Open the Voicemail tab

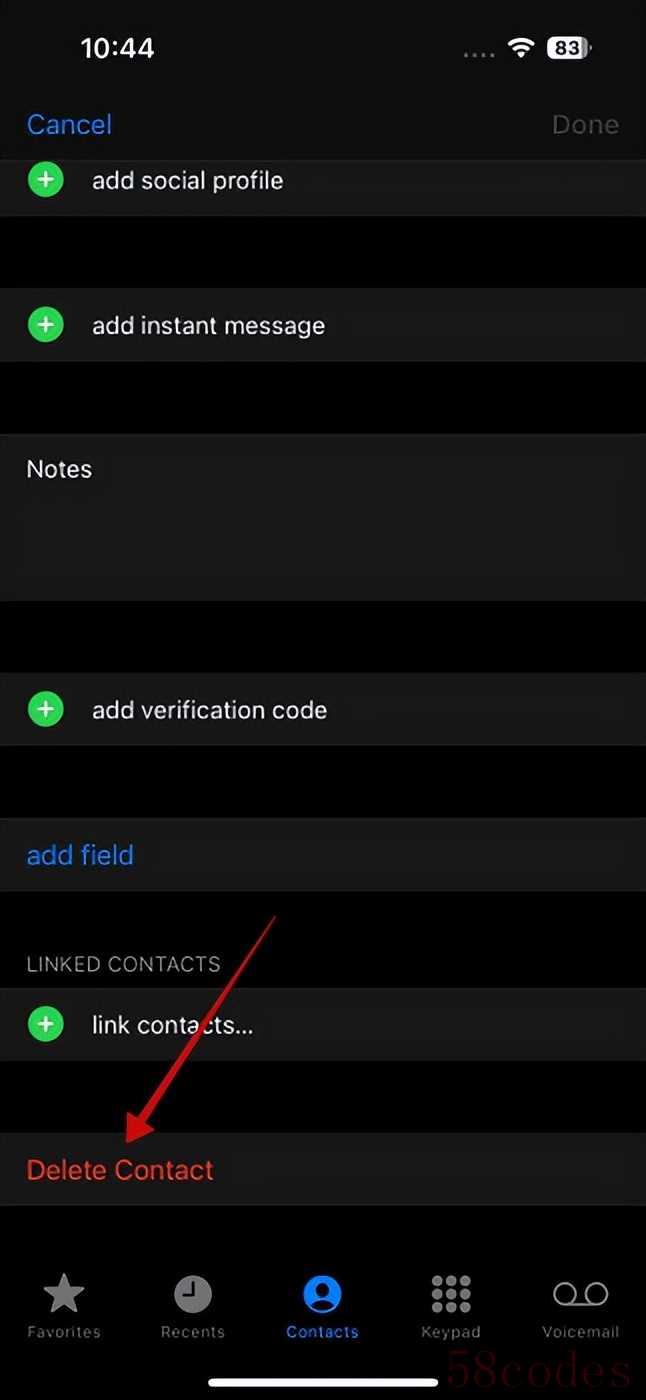[580, 1305]
